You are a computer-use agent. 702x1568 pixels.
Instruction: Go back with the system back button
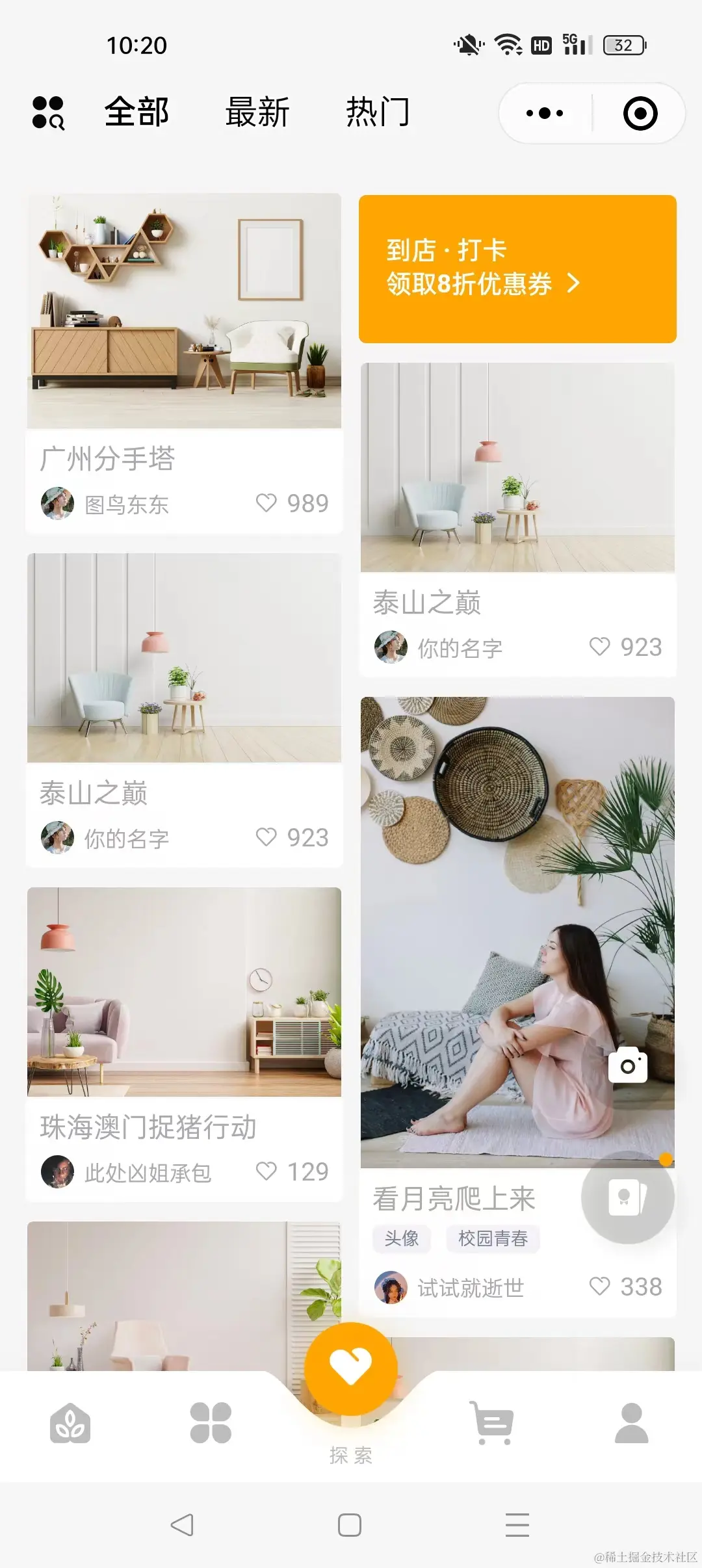tap(182, 1524)
